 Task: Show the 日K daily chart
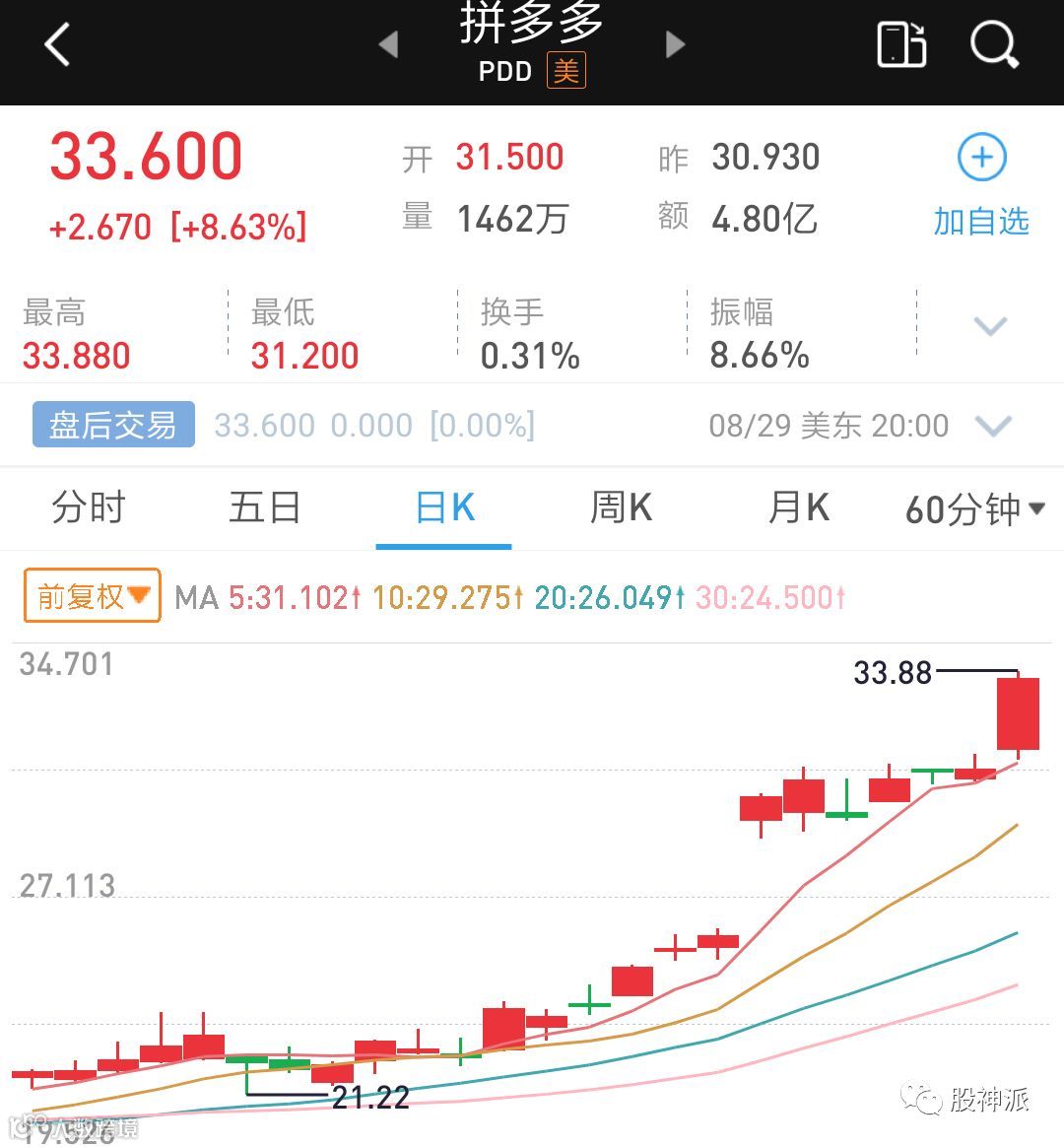445,508
